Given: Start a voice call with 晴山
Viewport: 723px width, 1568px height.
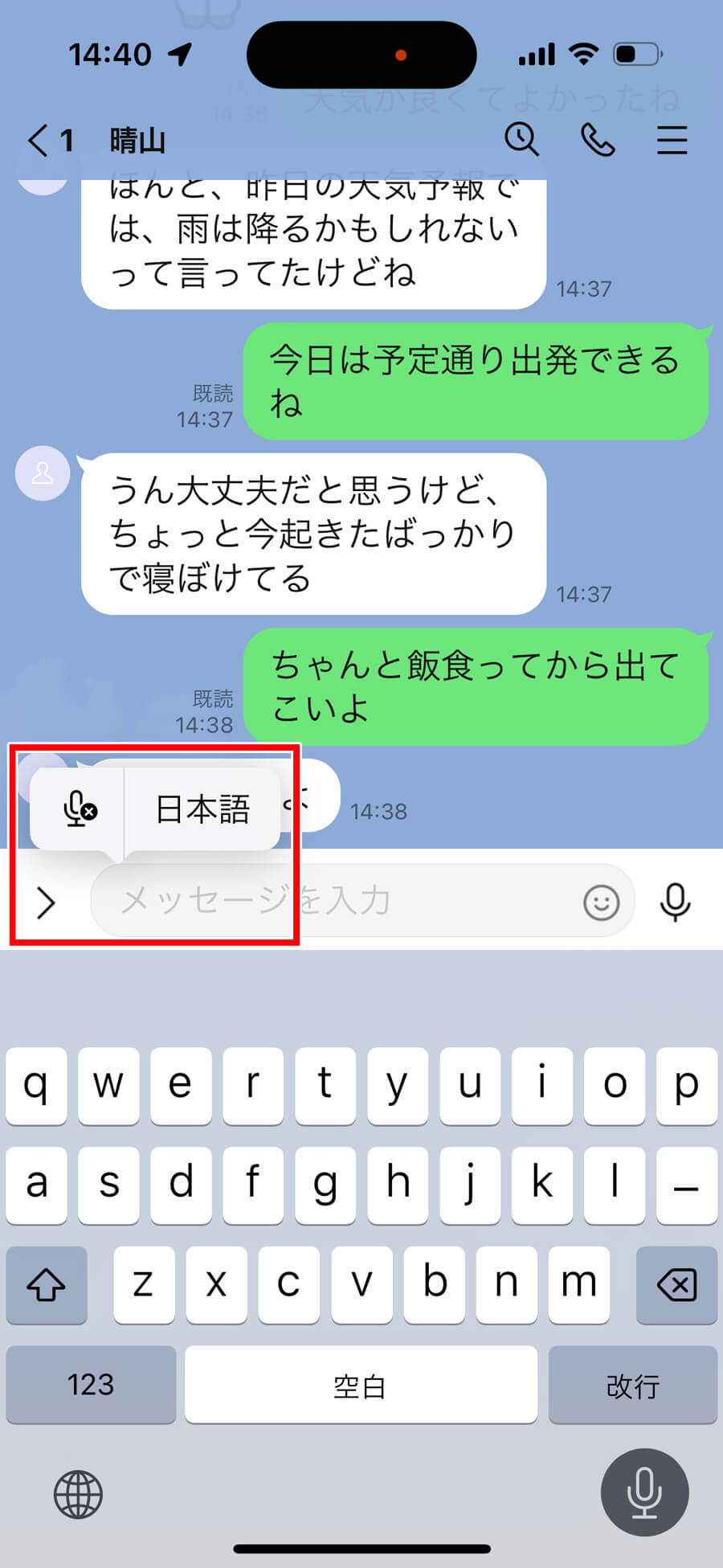Looking at the screenshot, I should tap(597, 141).
